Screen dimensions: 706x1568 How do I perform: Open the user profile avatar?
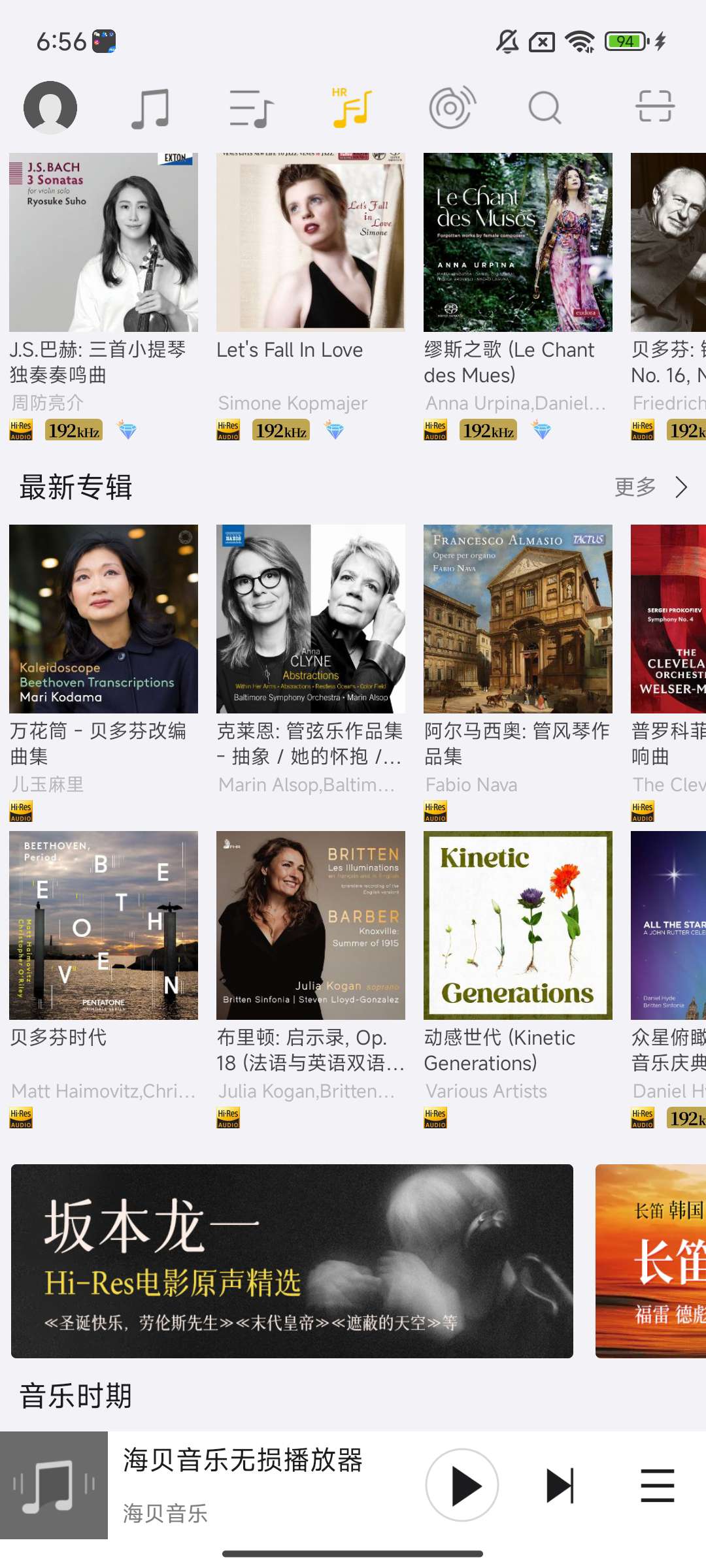click(x=50, y=108)
